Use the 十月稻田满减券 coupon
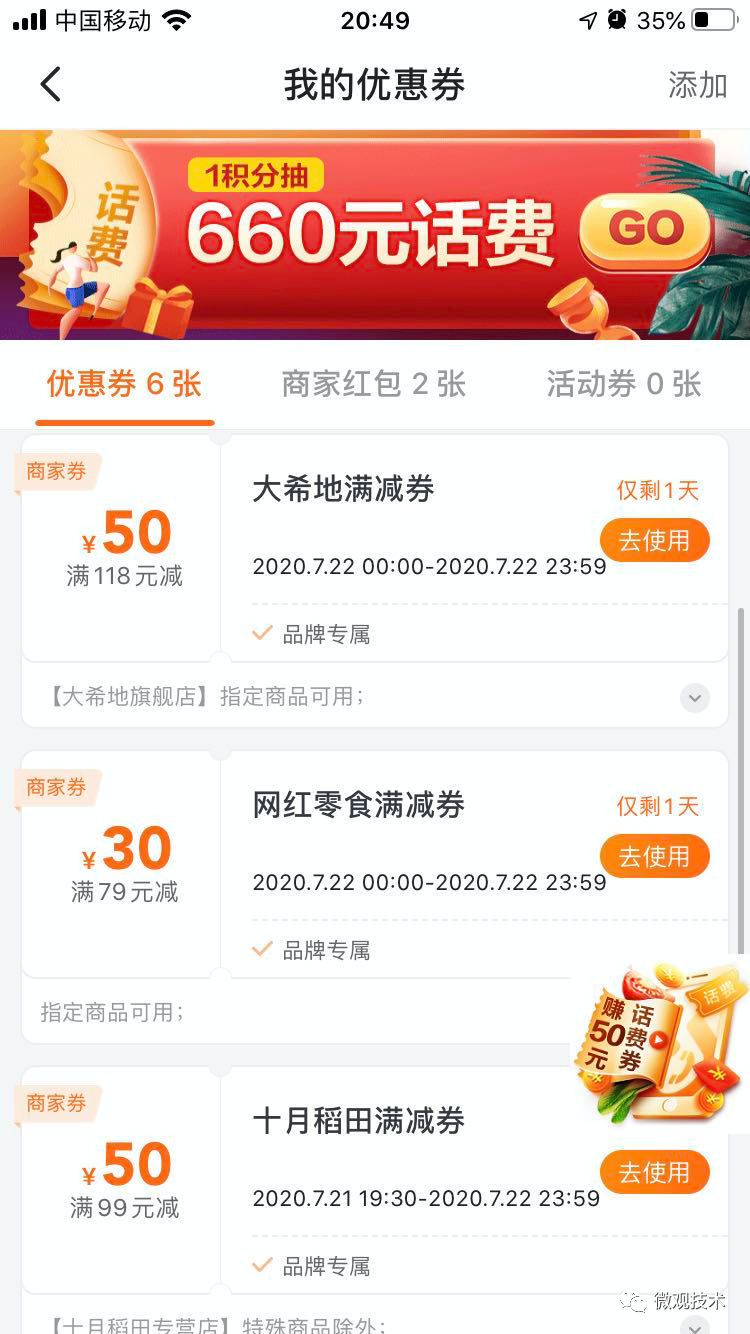Image resolution: width=750 pixels, height=1334 pixels. [x=654, y=1173]
